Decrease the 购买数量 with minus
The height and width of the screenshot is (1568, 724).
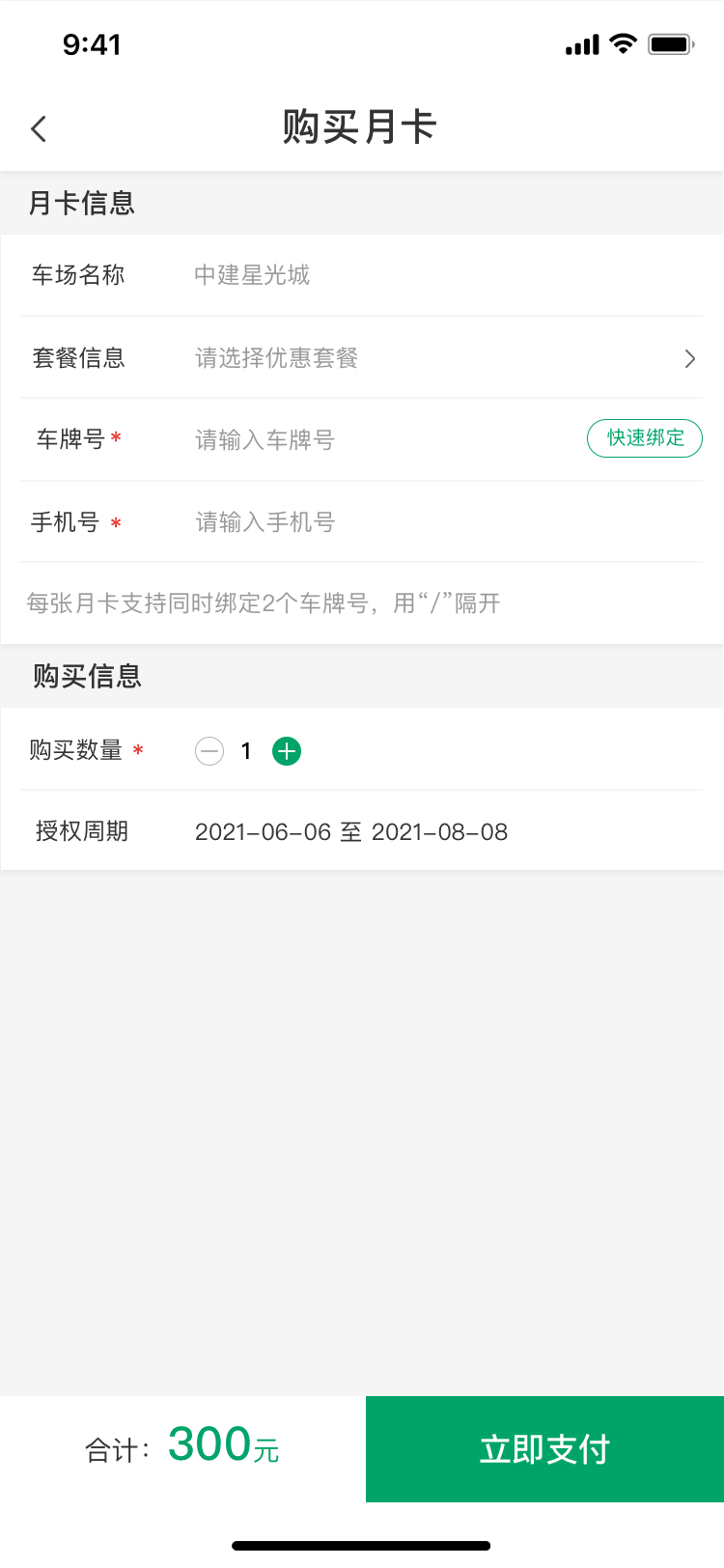point(209,751)
